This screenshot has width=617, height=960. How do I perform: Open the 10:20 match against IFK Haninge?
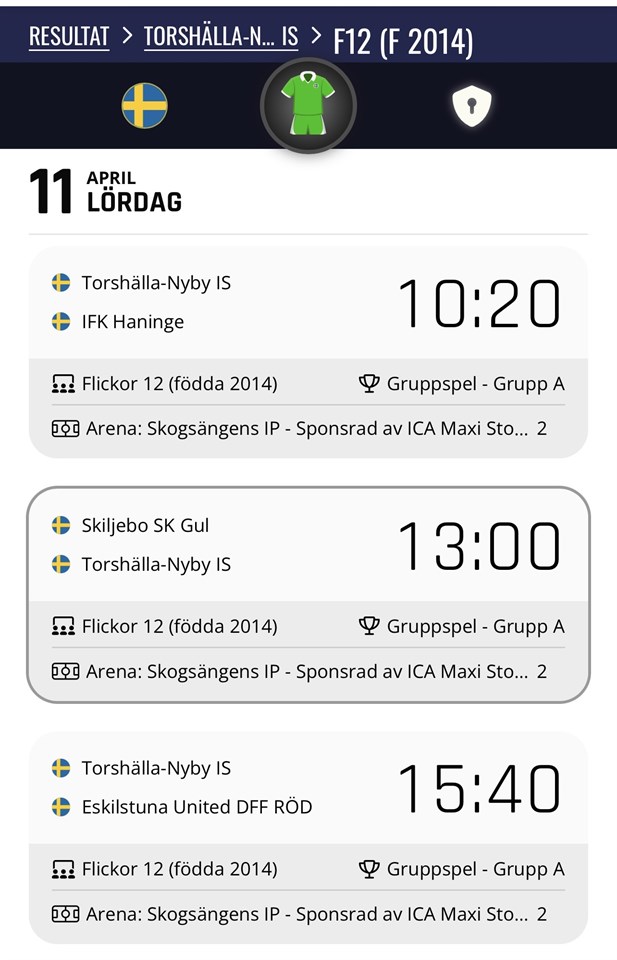click(x=308, y=350)
